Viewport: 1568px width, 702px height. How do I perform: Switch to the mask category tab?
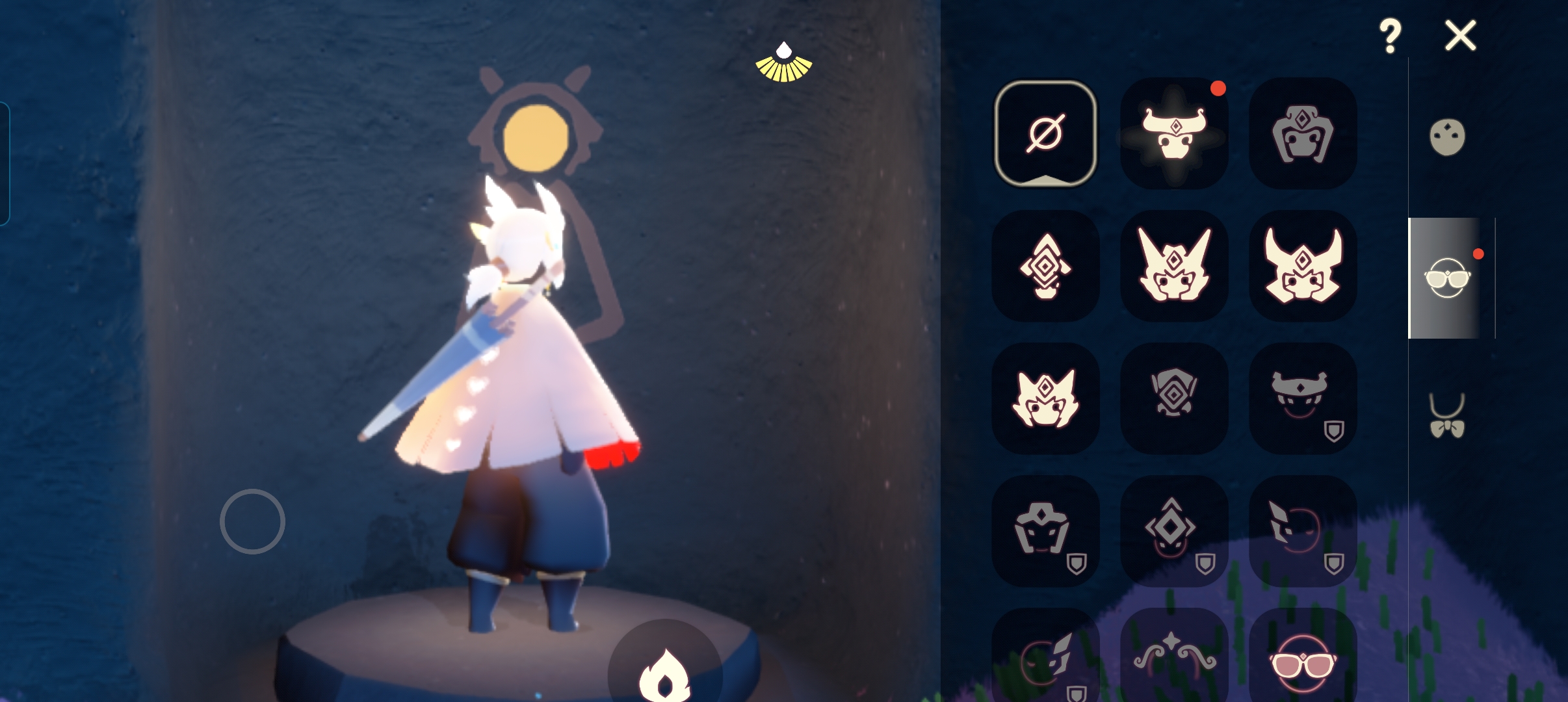(1447, 138)
